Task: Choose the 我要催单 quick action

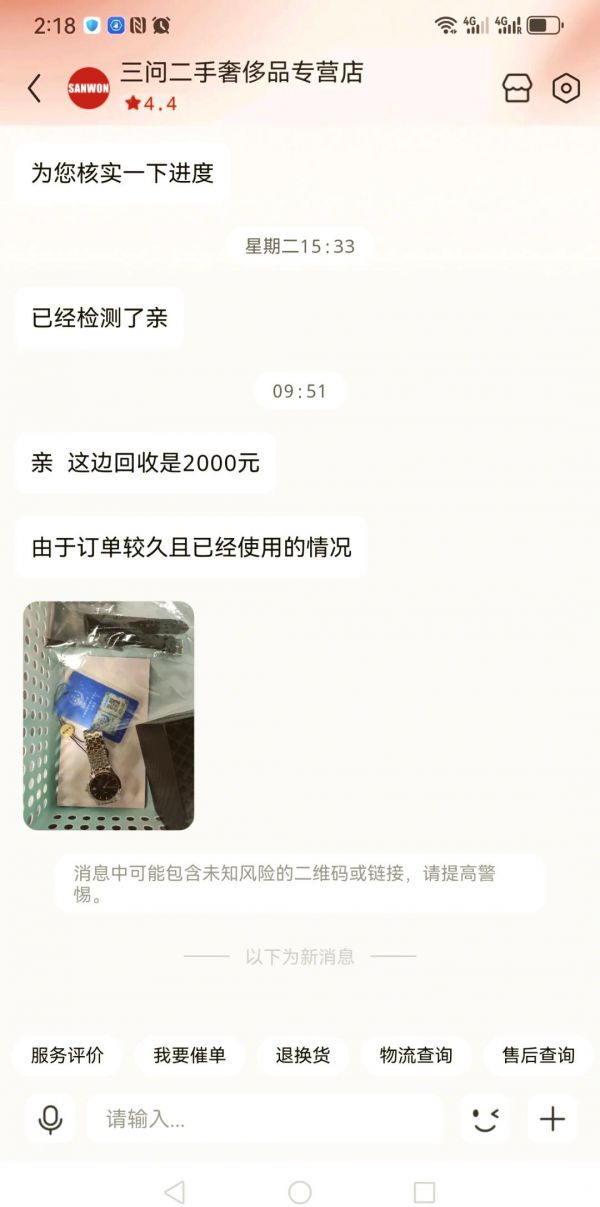Action: pyautogui.click(x=189, y=1055)
